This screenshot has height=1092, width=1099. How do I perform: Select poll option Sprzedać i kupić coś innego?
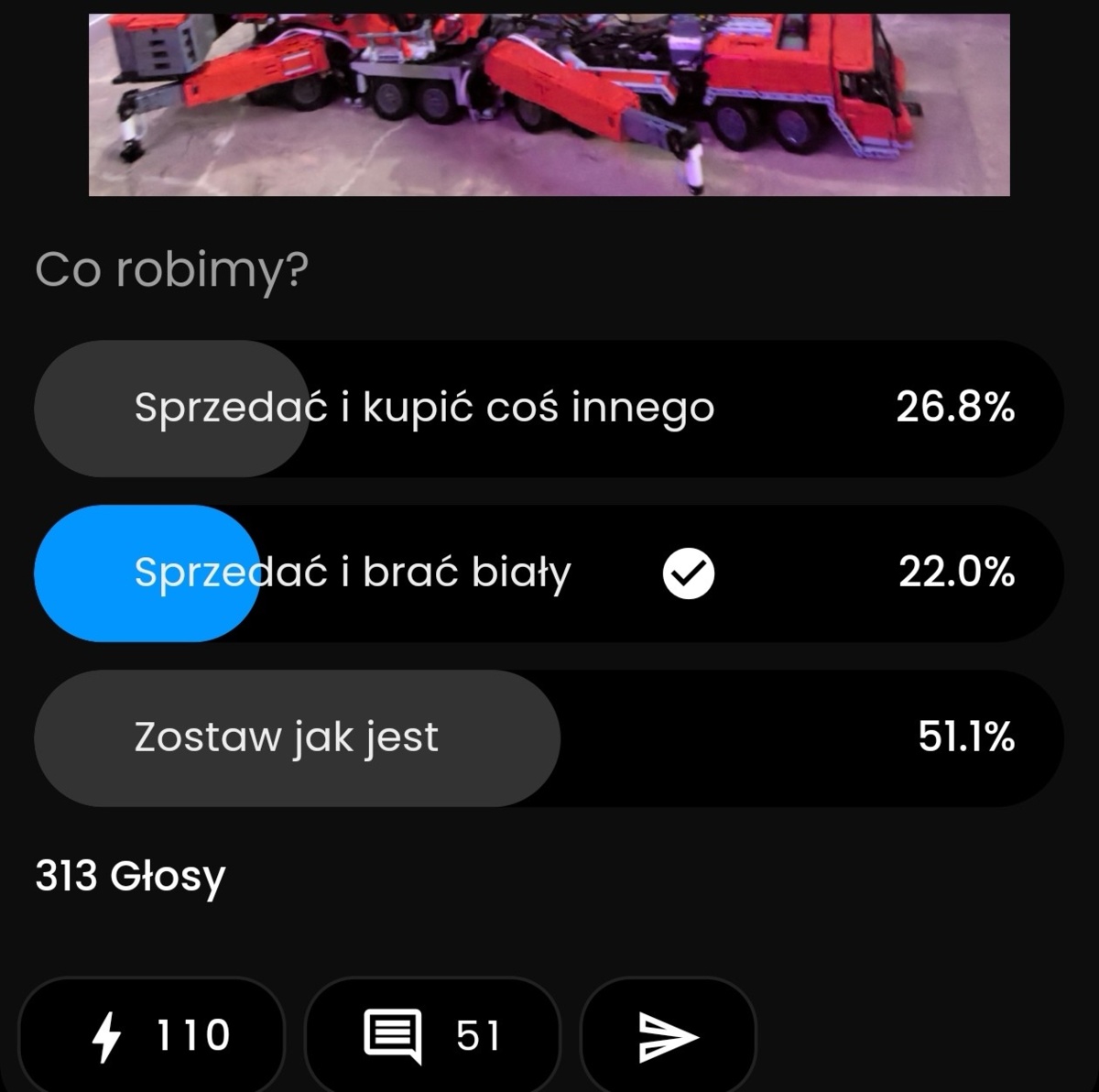[x=548, y=409]
